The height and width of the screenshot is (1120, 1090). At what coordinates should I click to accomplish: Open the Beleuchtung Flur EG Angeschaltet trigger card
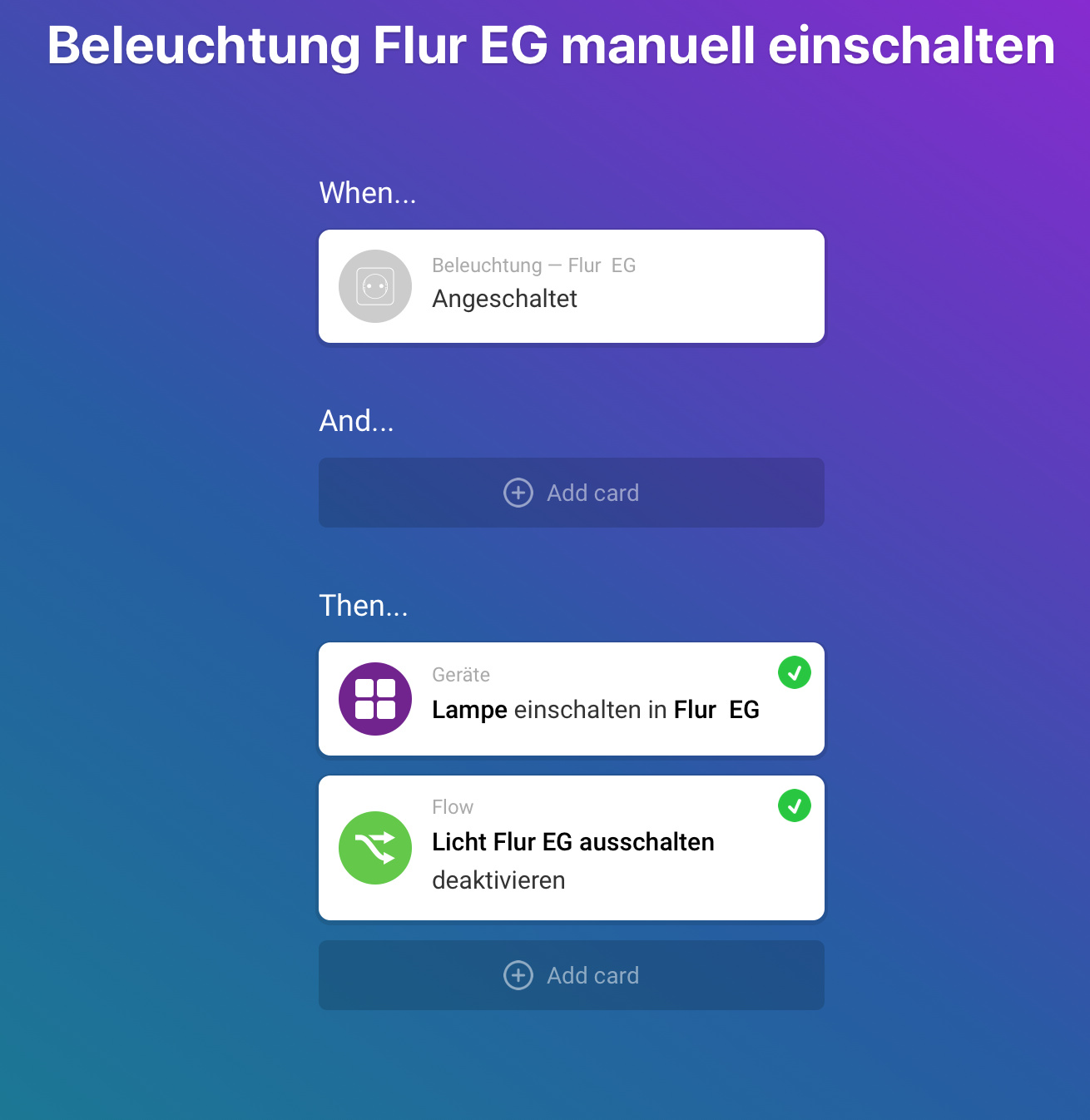pyautogui.click(x=571, y=286)
